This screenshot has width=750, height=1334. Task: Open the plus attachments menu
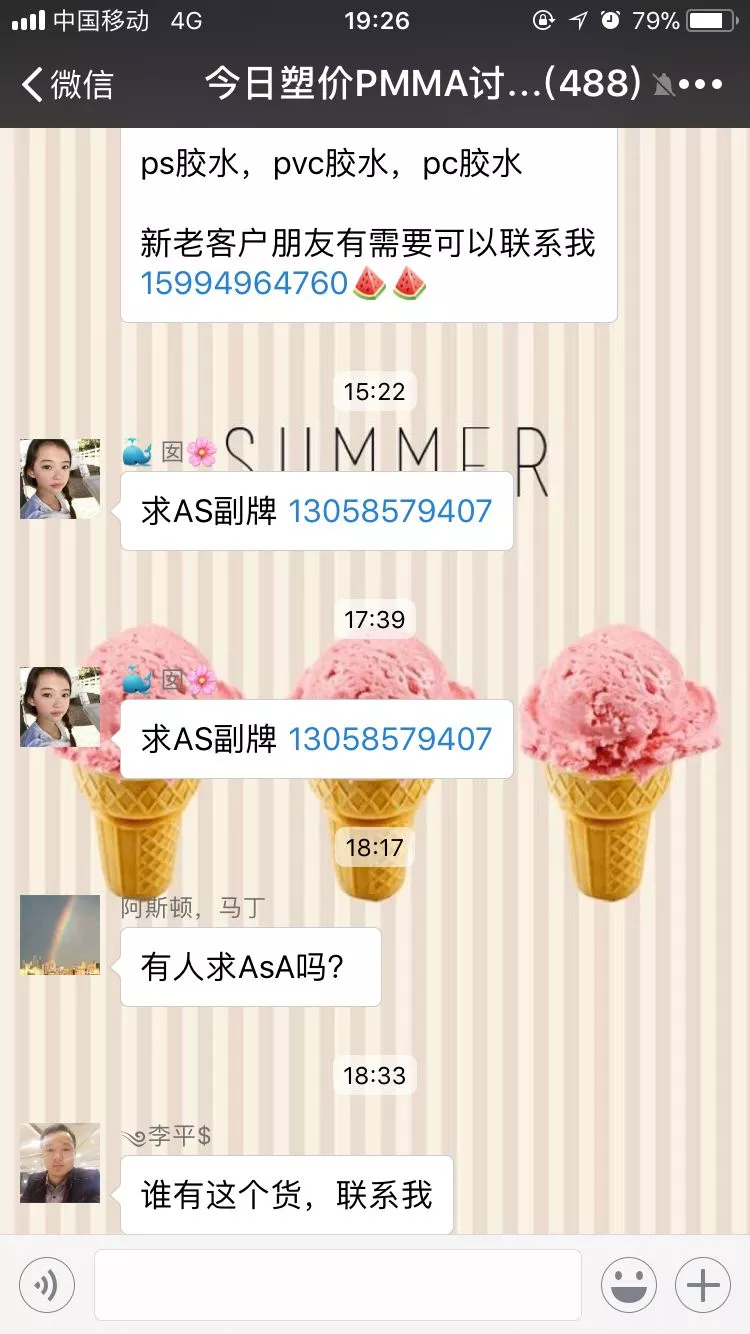point(703,1285)
